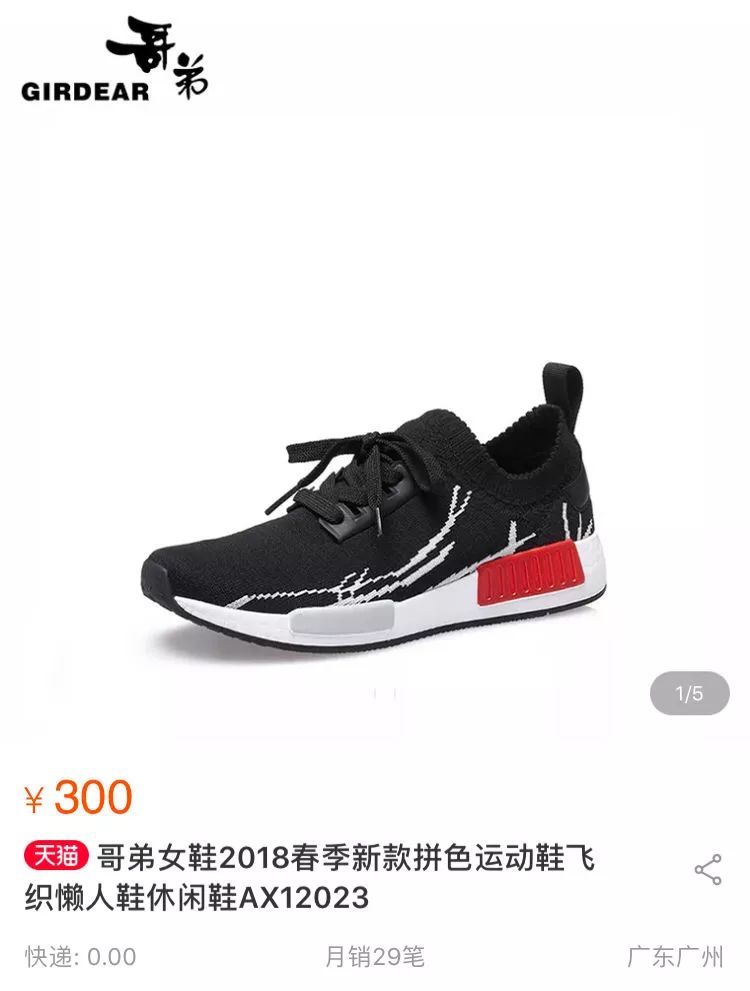Click the Chinese calligraphy 哥弟 logo mark
Viewport: 750px width, 991px height.
[x=160, y=55]
